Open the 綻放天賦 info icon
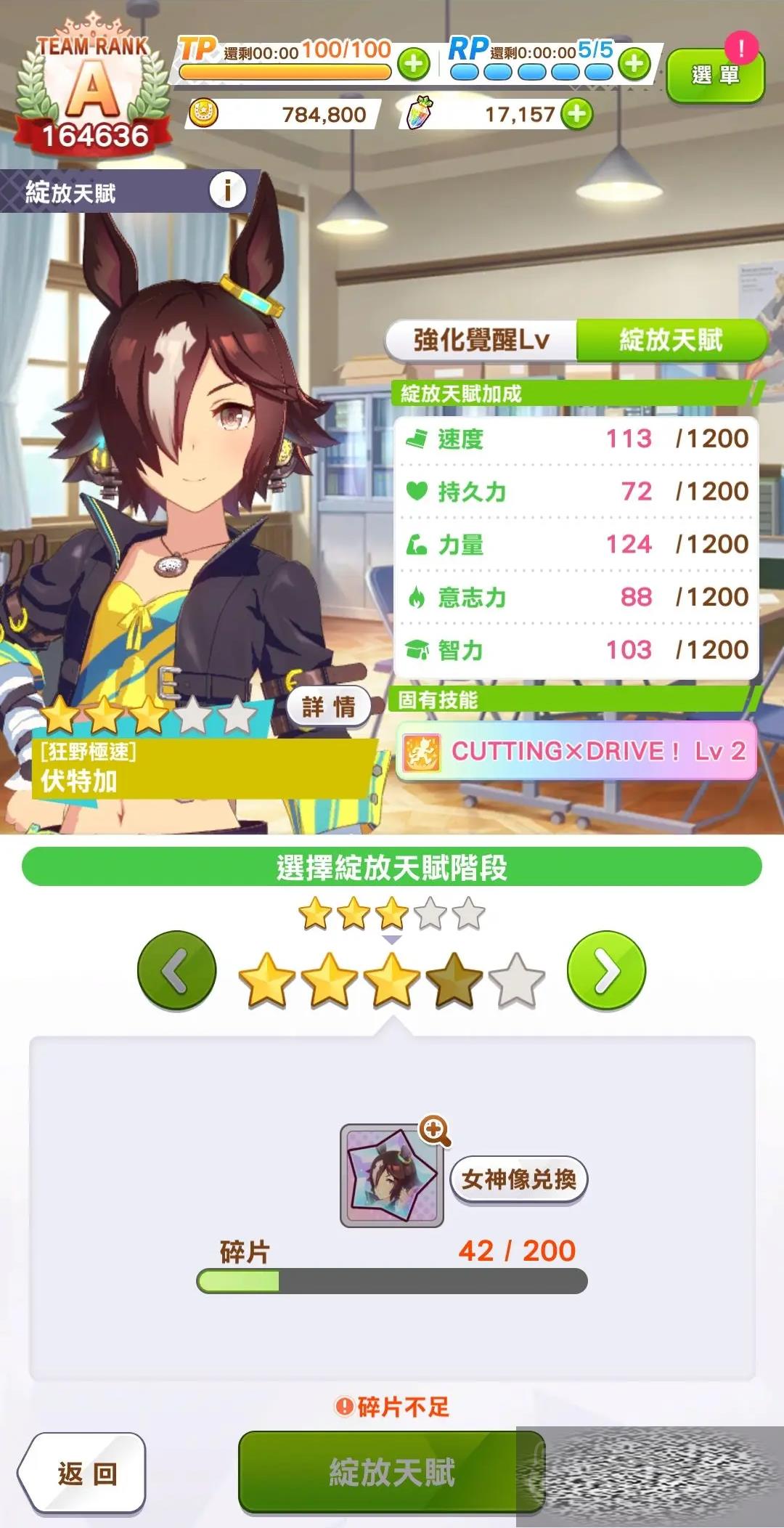This screenshot has height=1528, width=784. pyautogui.click(x=227, y=191)
